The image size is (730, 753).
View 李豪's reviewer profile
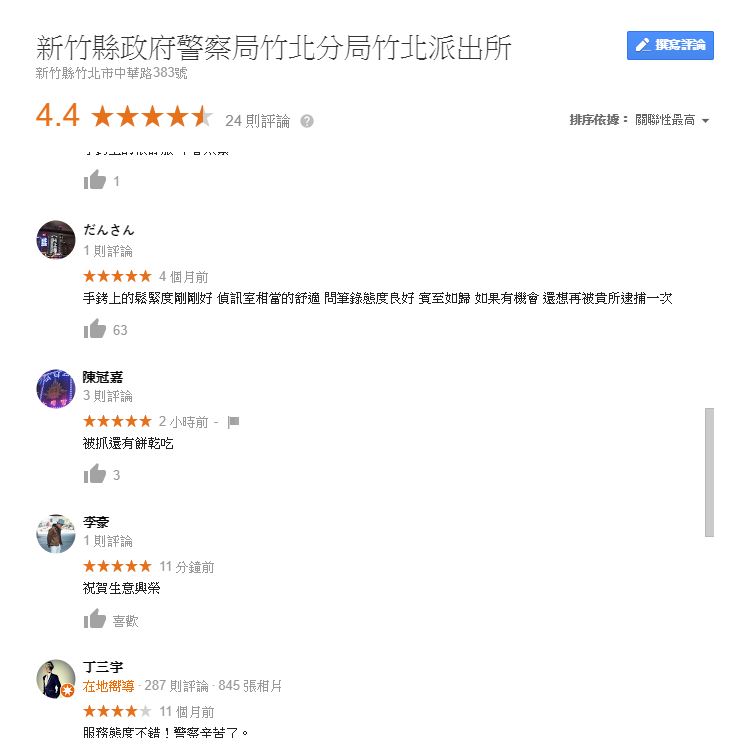tap(96, 522)
